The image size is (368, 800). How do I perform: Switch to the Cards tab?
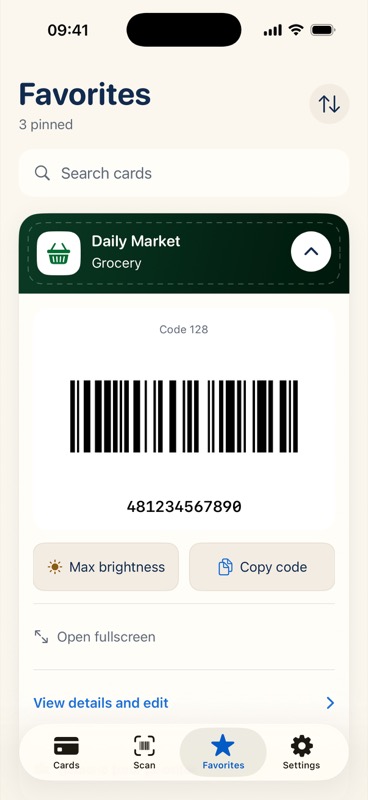66,752
